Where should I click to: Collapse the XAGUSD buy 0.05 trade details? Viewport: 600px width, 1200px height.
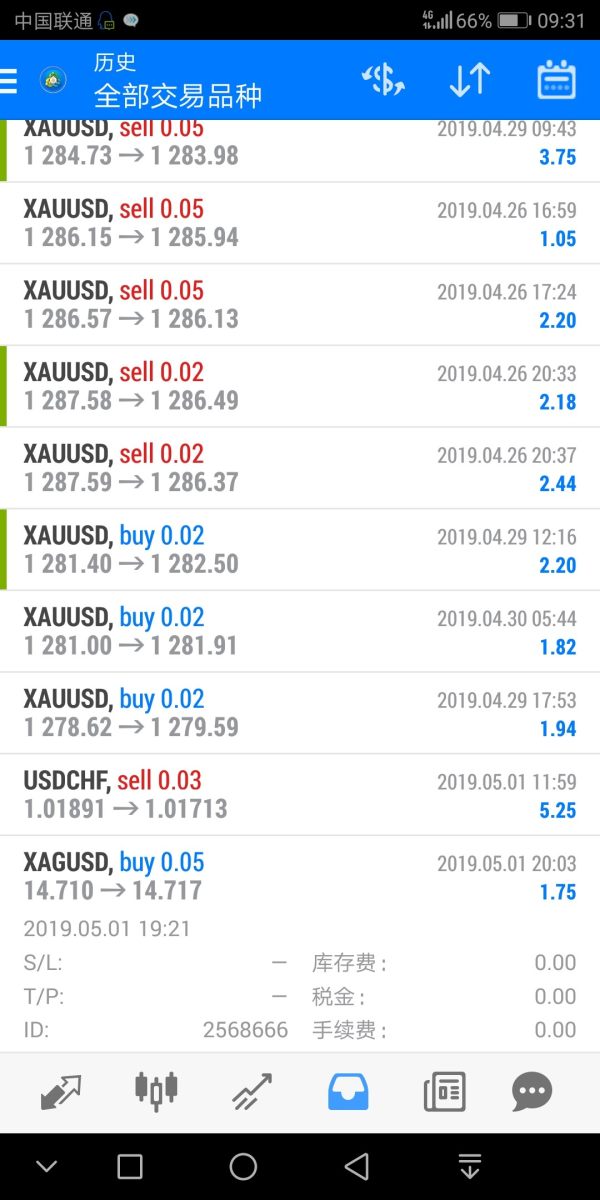300,877
